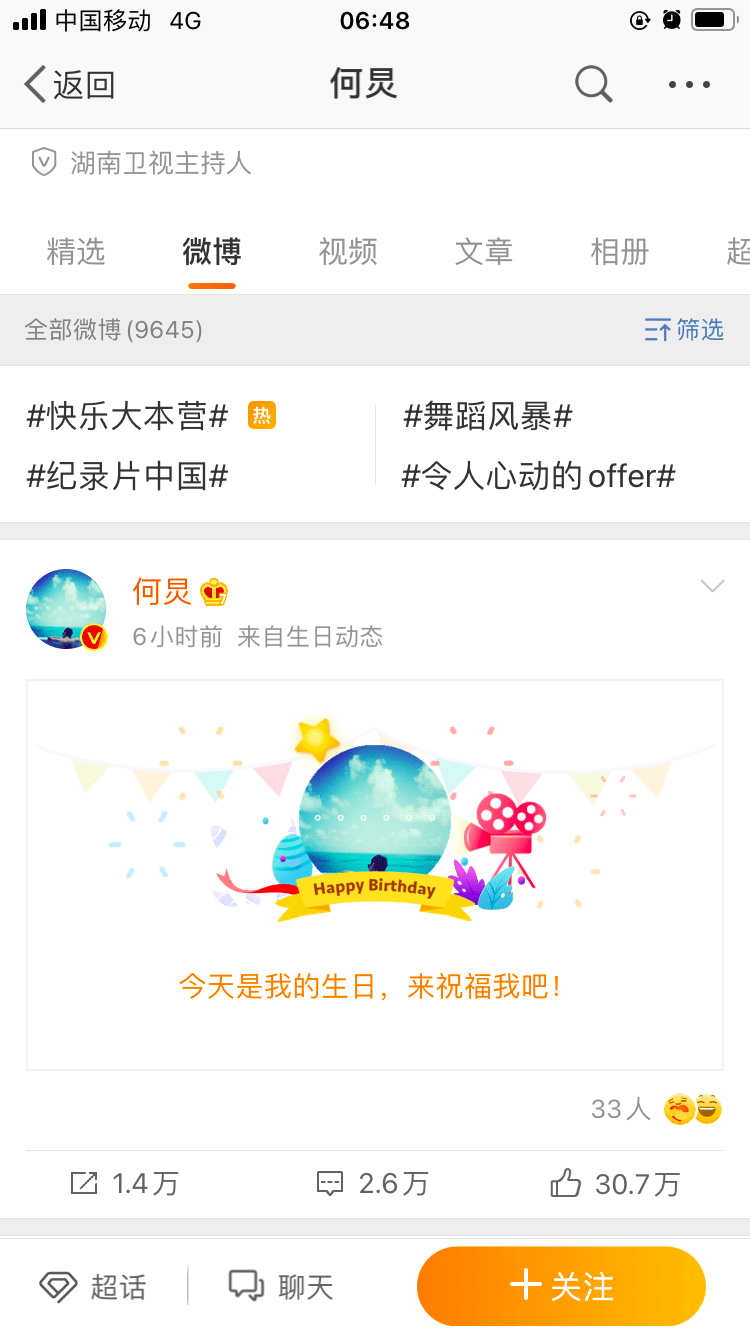This screenshot has width=750, height=1334.
Task: Expand the post options chevron
Action: (x=712, y=586)
